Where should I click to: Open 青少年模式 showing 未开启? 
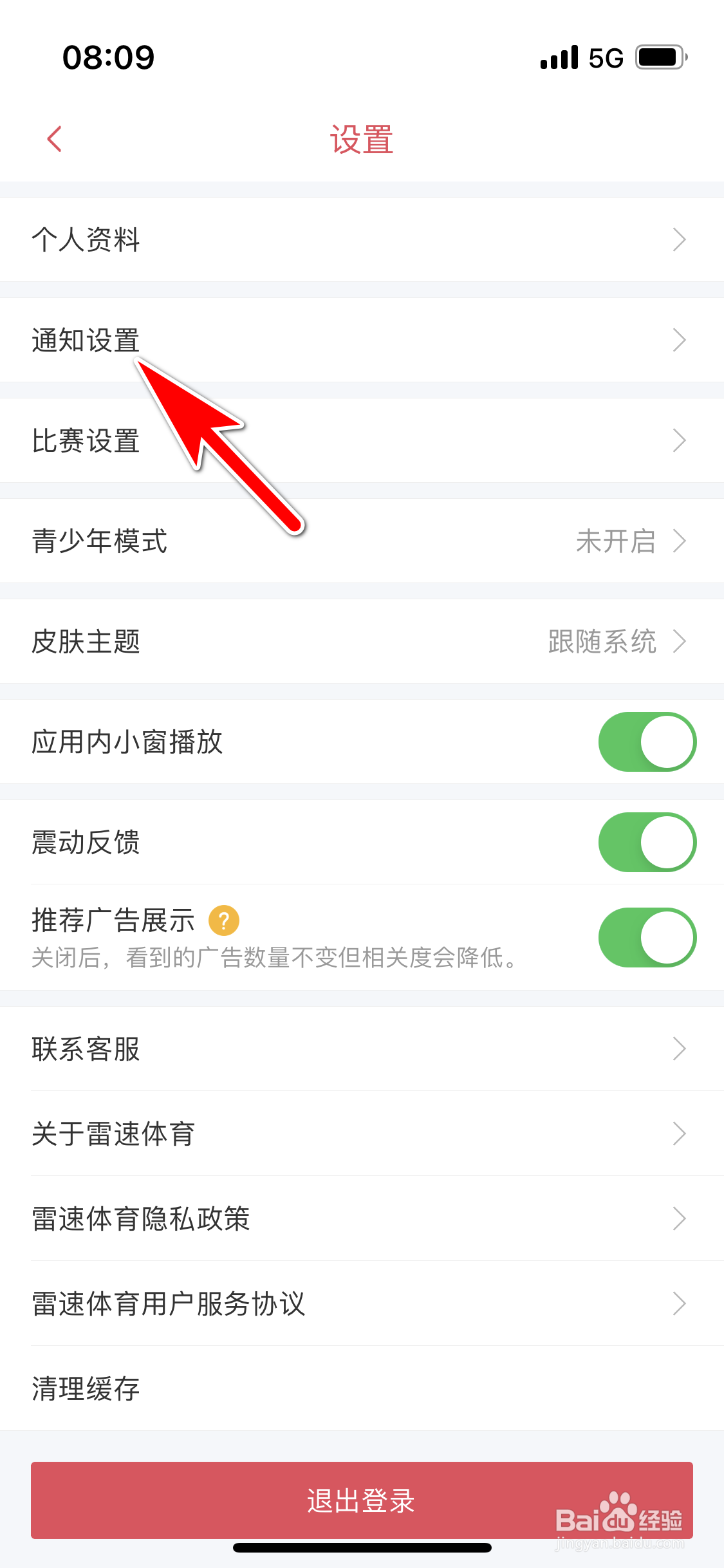(x=362, y=541)
